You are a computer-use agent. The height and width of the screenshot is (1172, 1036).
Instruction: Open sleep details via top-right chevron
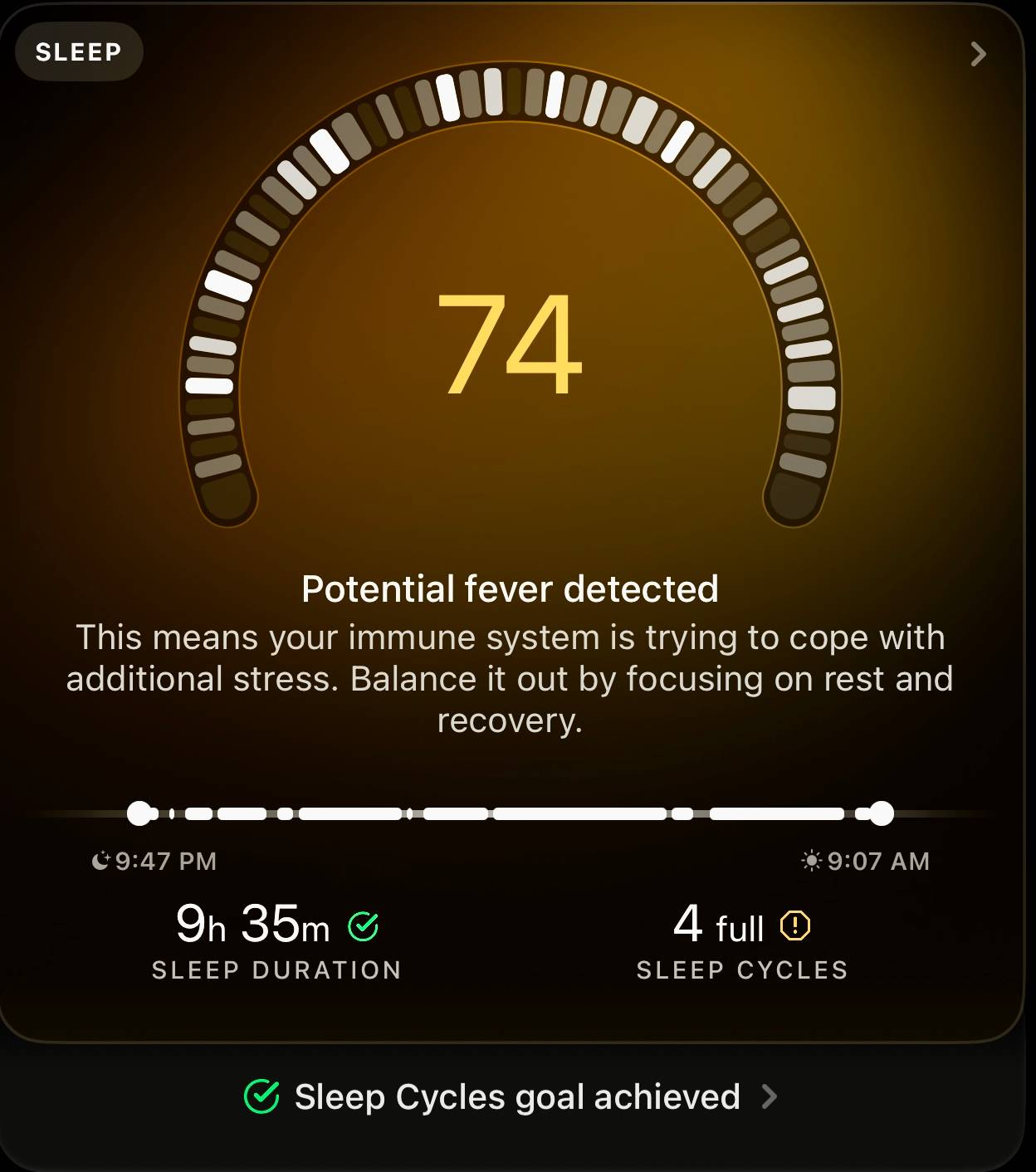click(x=978, y=54)
